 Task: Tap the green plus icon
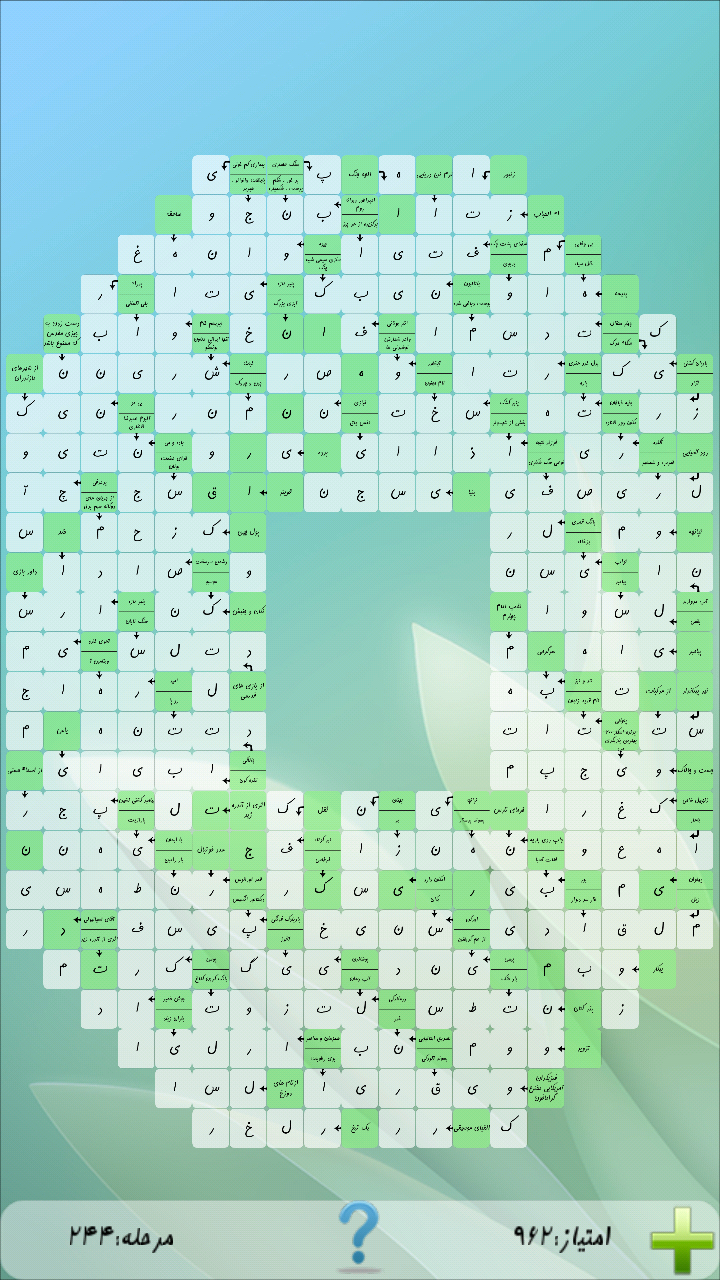(x=682, y=1240)
